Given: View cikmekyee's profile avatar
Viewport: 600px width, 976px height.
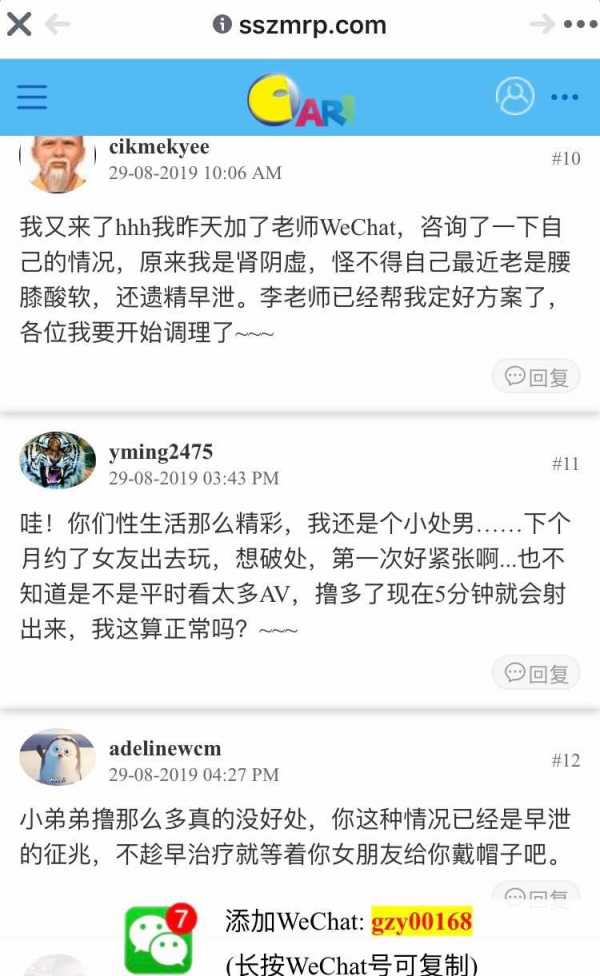Looking at the screenshot, I should pyautogui.click(x=57, y=162).
